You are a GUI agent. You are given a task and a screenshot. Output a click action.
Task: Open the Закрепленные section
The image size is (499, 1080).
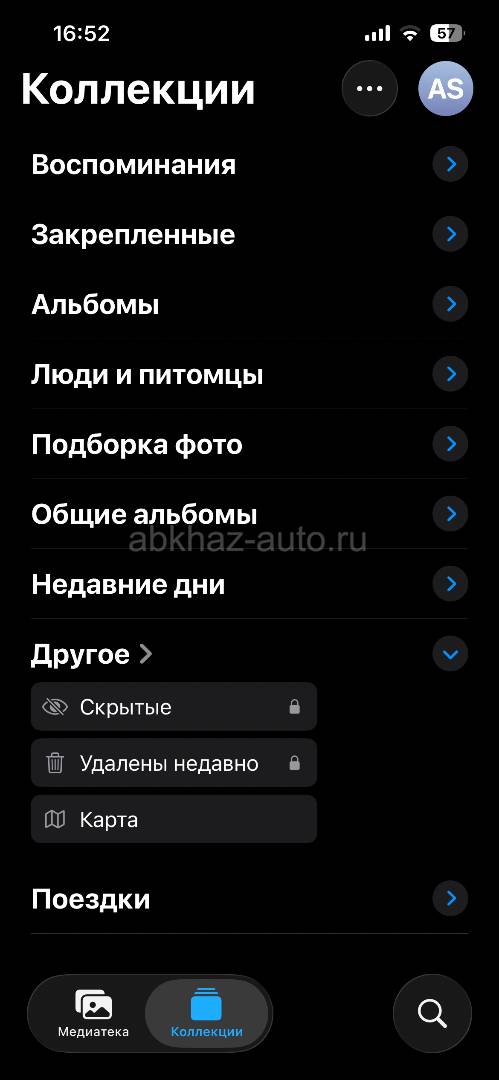tap(250, 235)
